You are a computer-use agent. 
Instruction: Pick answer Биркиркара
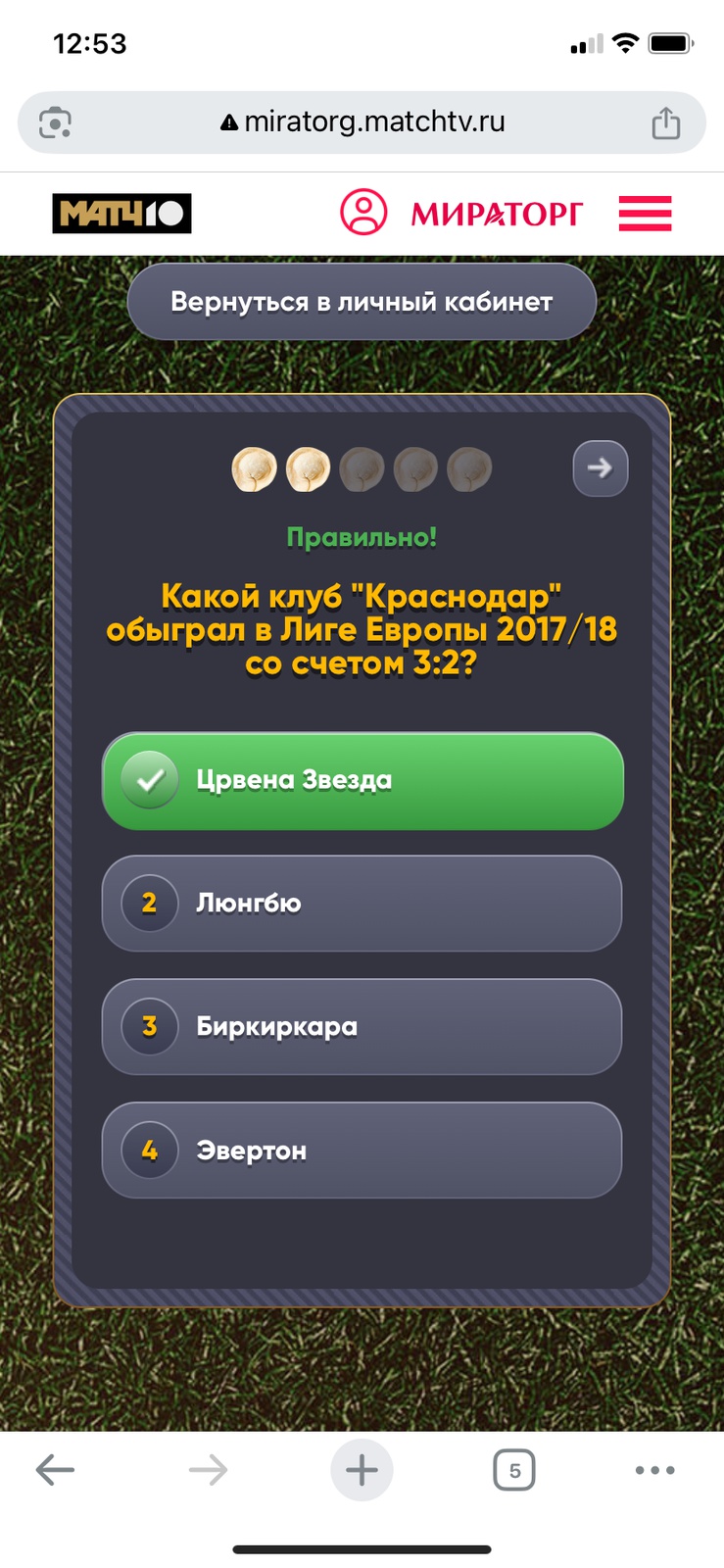[x=362, y=1027]
